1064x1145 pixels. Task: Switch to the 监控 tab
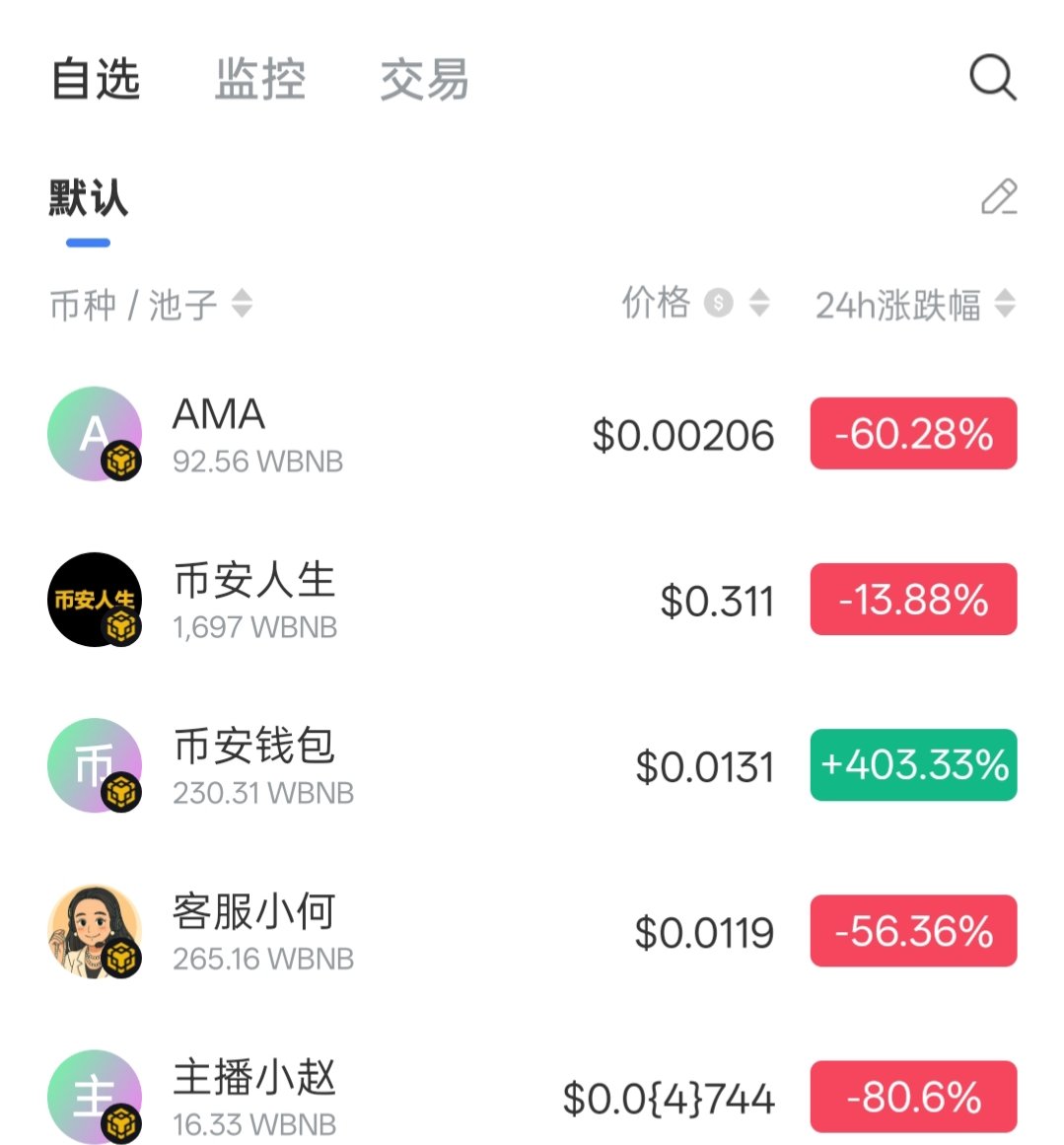coord(260,79)
